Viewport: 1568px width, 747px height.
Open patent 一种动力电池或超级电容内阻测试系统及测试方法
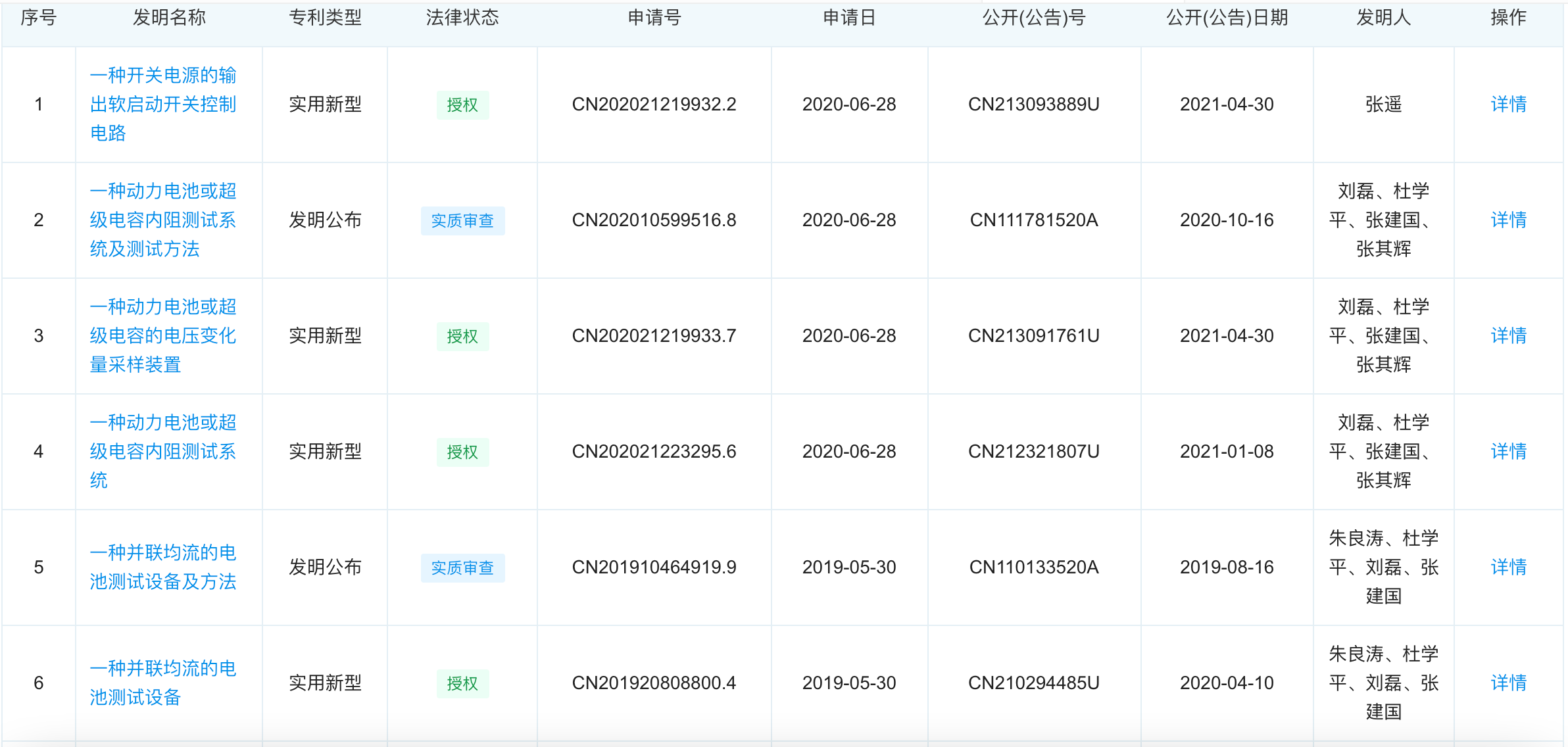162,220
